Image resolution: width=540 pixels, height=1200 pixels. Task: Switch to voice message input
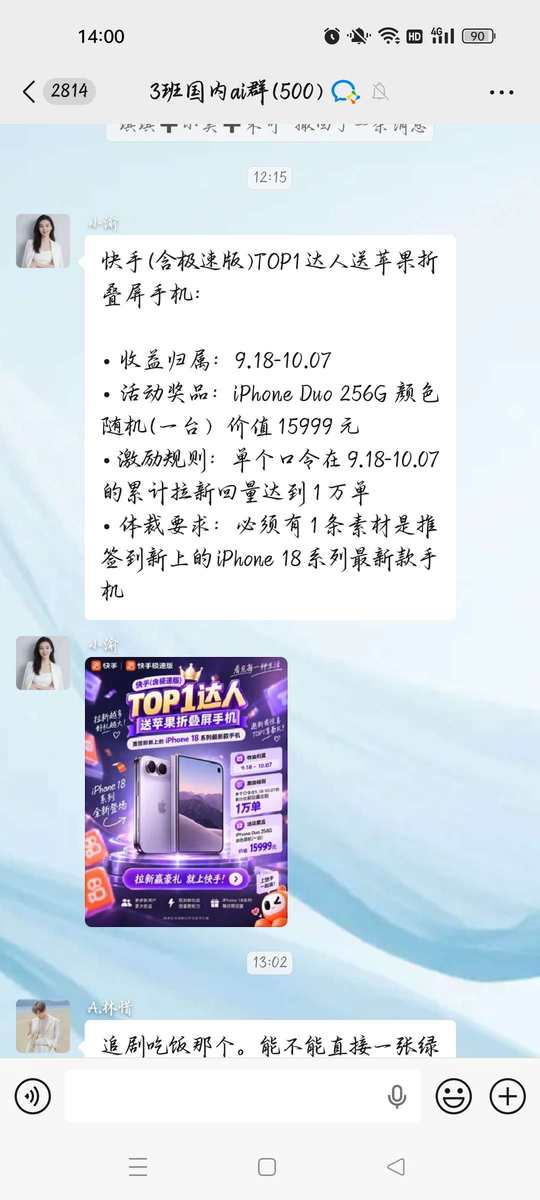(33, 1096)
